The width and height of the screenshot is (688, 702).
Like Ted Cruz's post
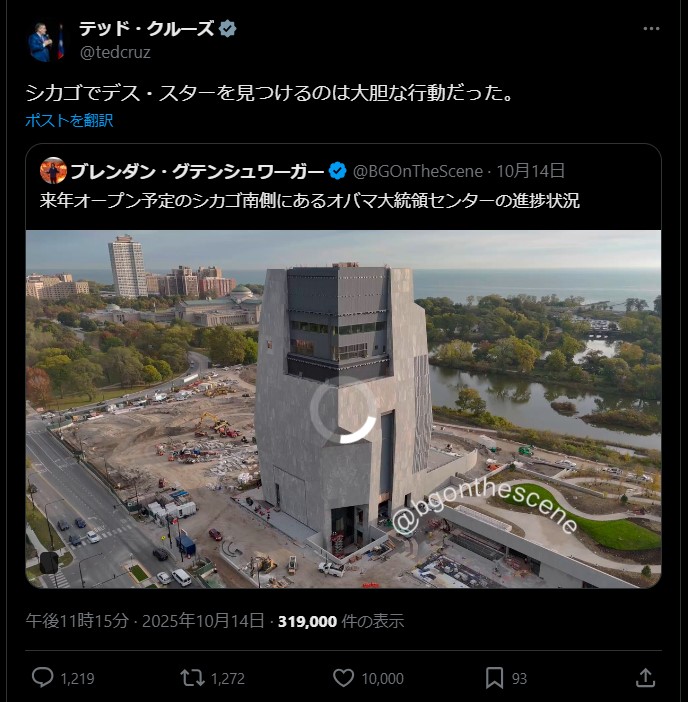(344, 678)
